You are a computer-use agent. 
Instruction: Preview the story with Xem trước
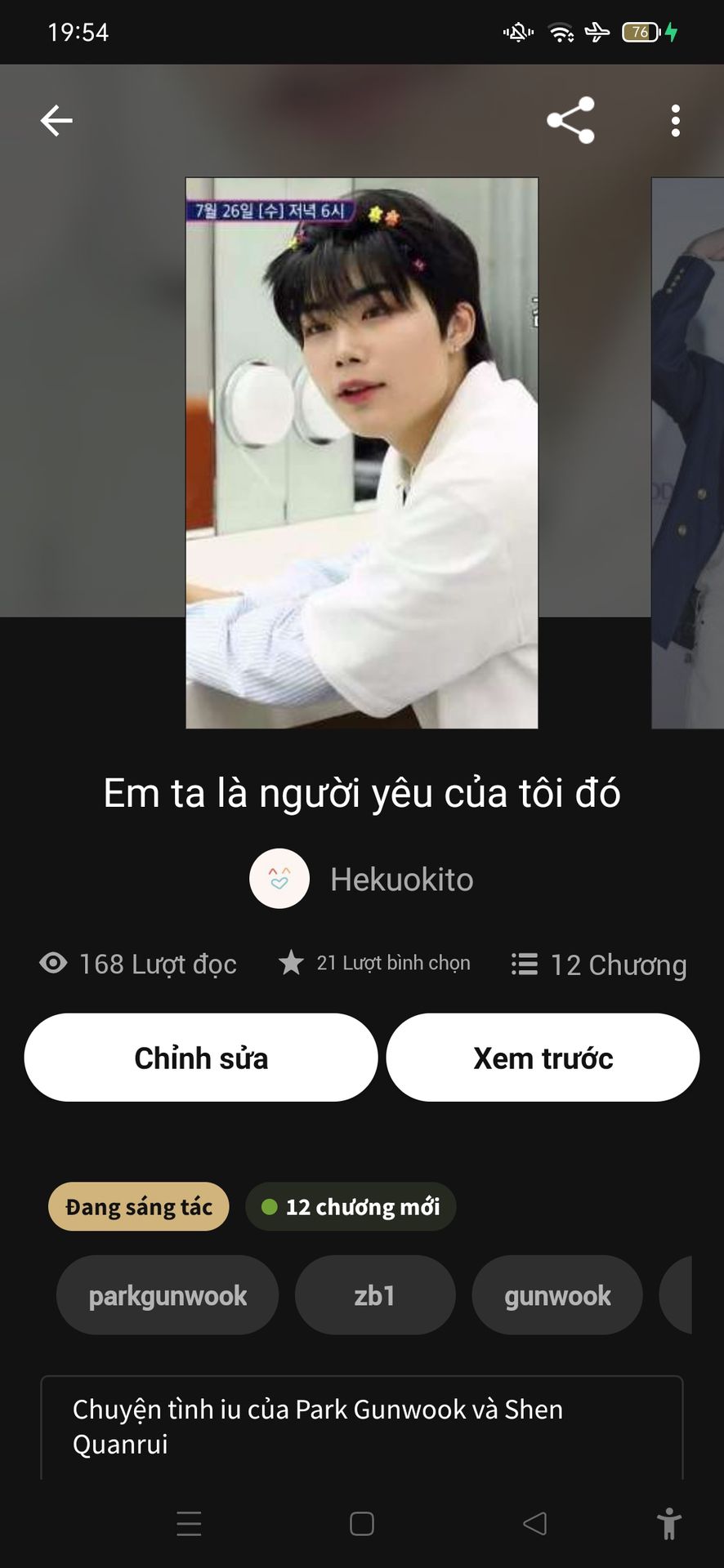(x=543, y=1058)
